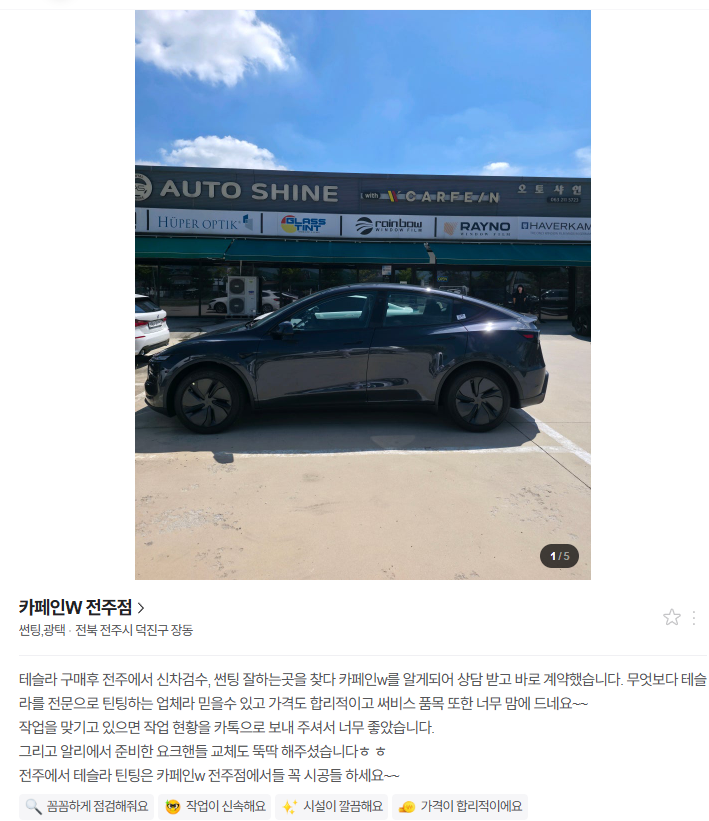The width and height of the screenshot is (709, 821).
Task: Select the 작업이 신속해요 tag chip
Action: pyautogui.click(x=214, y=806)
